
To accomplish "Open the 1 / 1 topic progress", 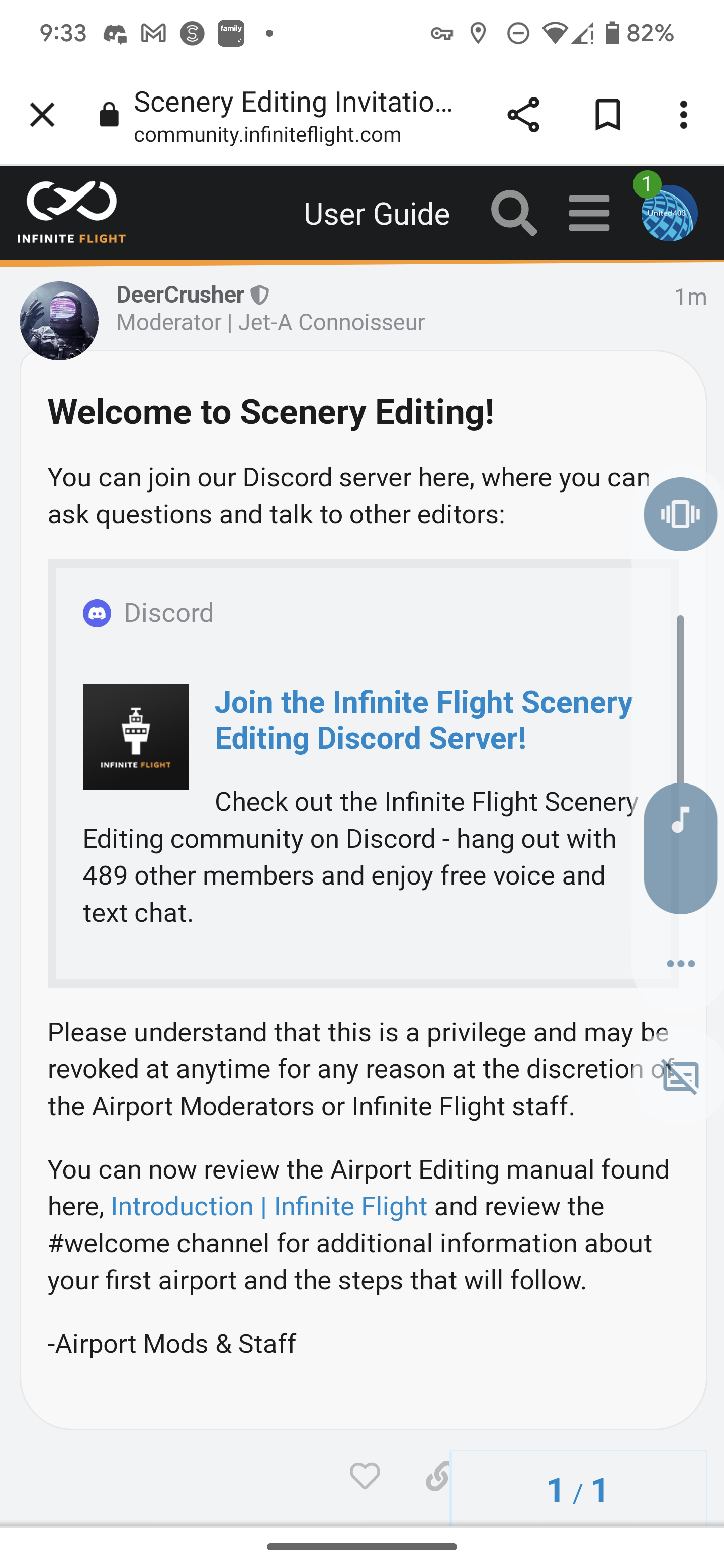I will pos(577,1490).
